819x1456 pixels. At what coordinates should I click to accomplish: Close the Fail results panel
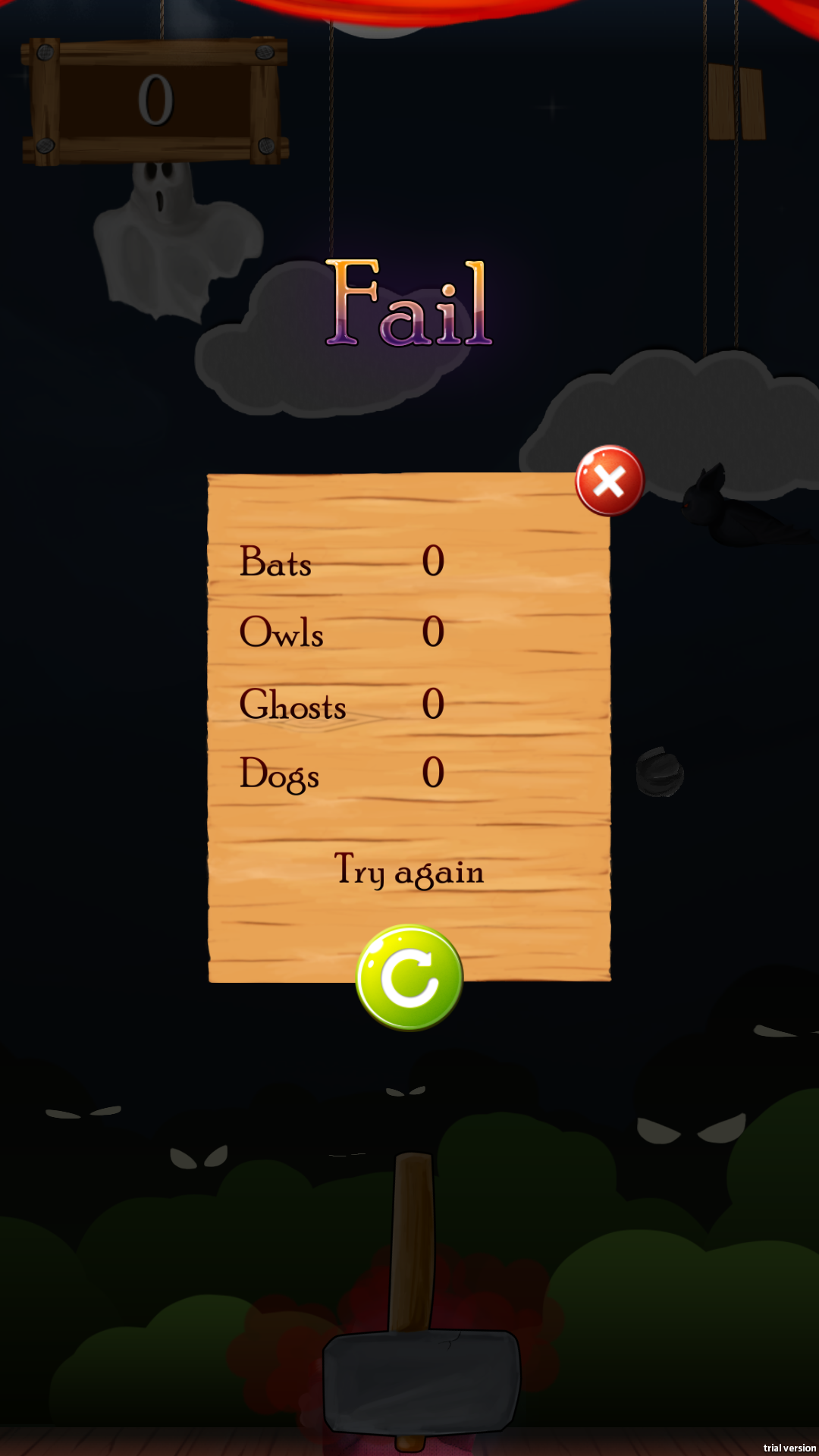click(x=609, y=480)
